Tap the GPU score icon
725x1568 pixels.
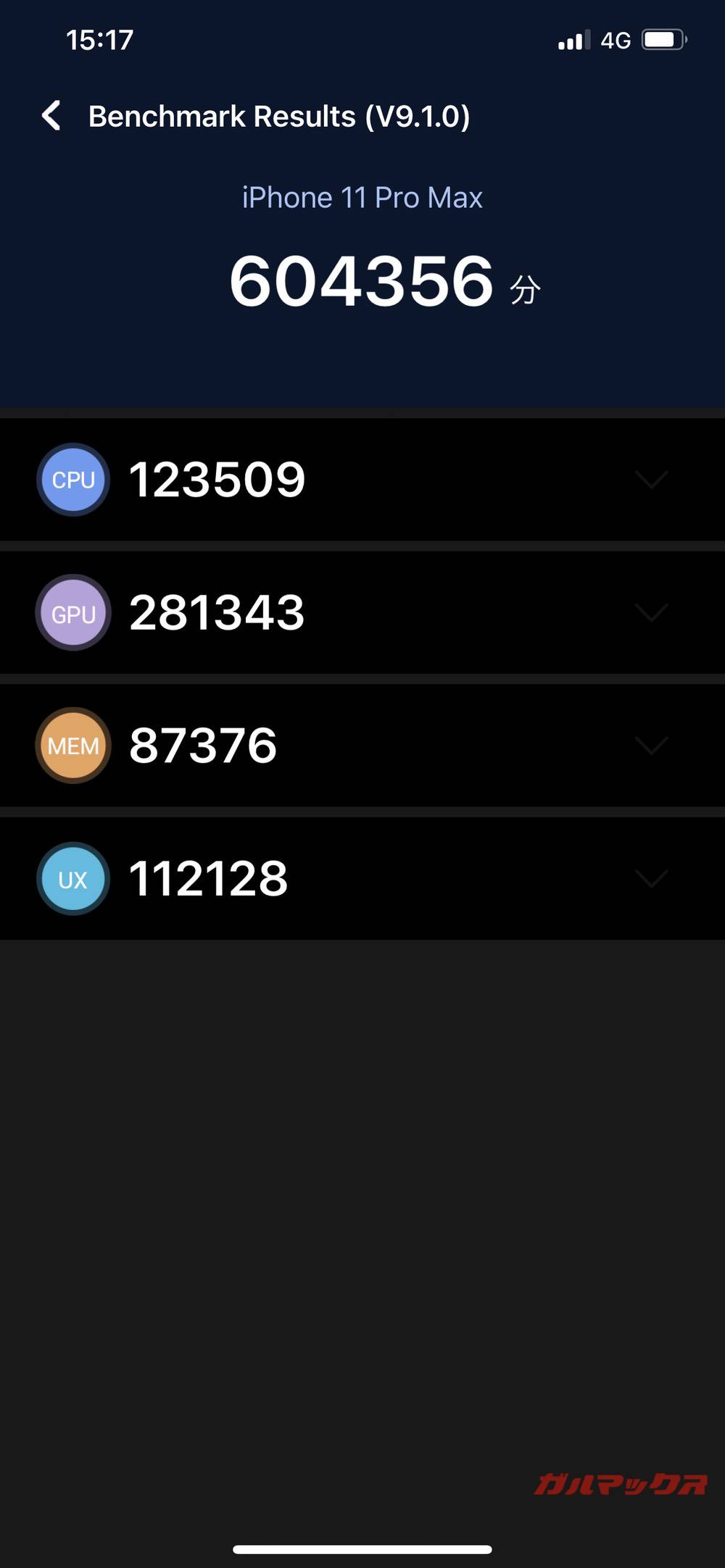click(72, 612)
